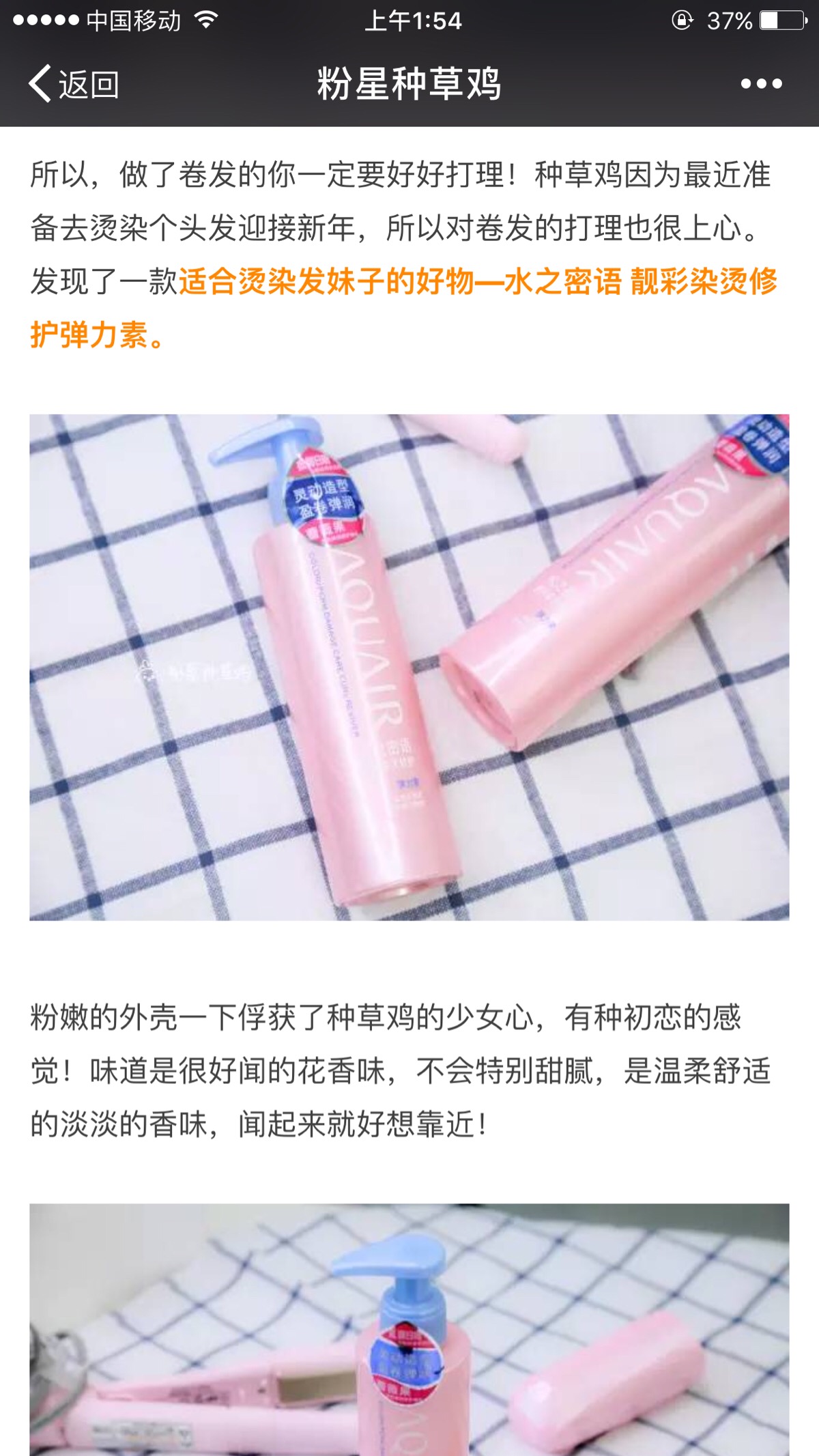View the AQUAIR bottles photo full-screen
This screenshot has height=1456, width=819.
tap(409, 667)
